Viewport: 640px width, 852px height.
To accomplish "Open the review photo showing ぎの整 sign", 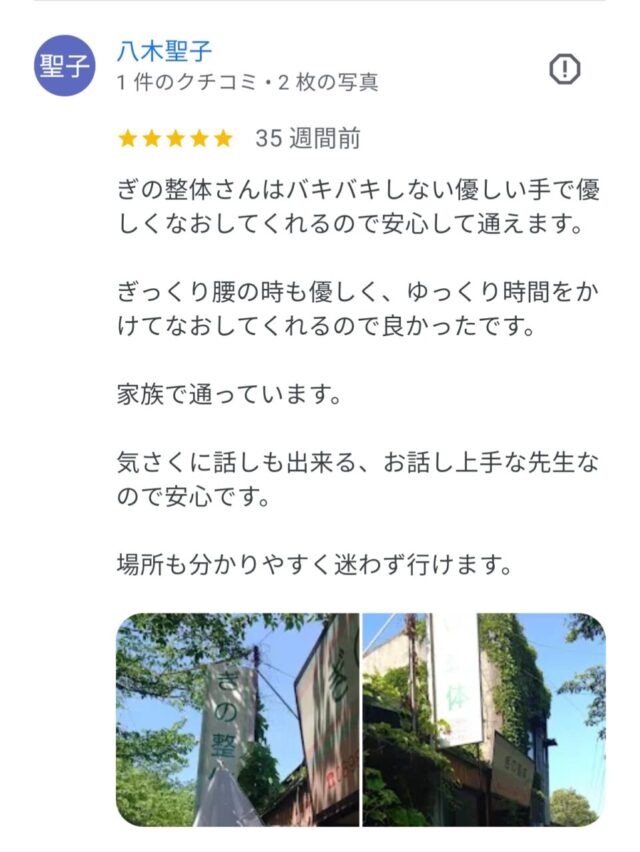I will coord(237,719).
